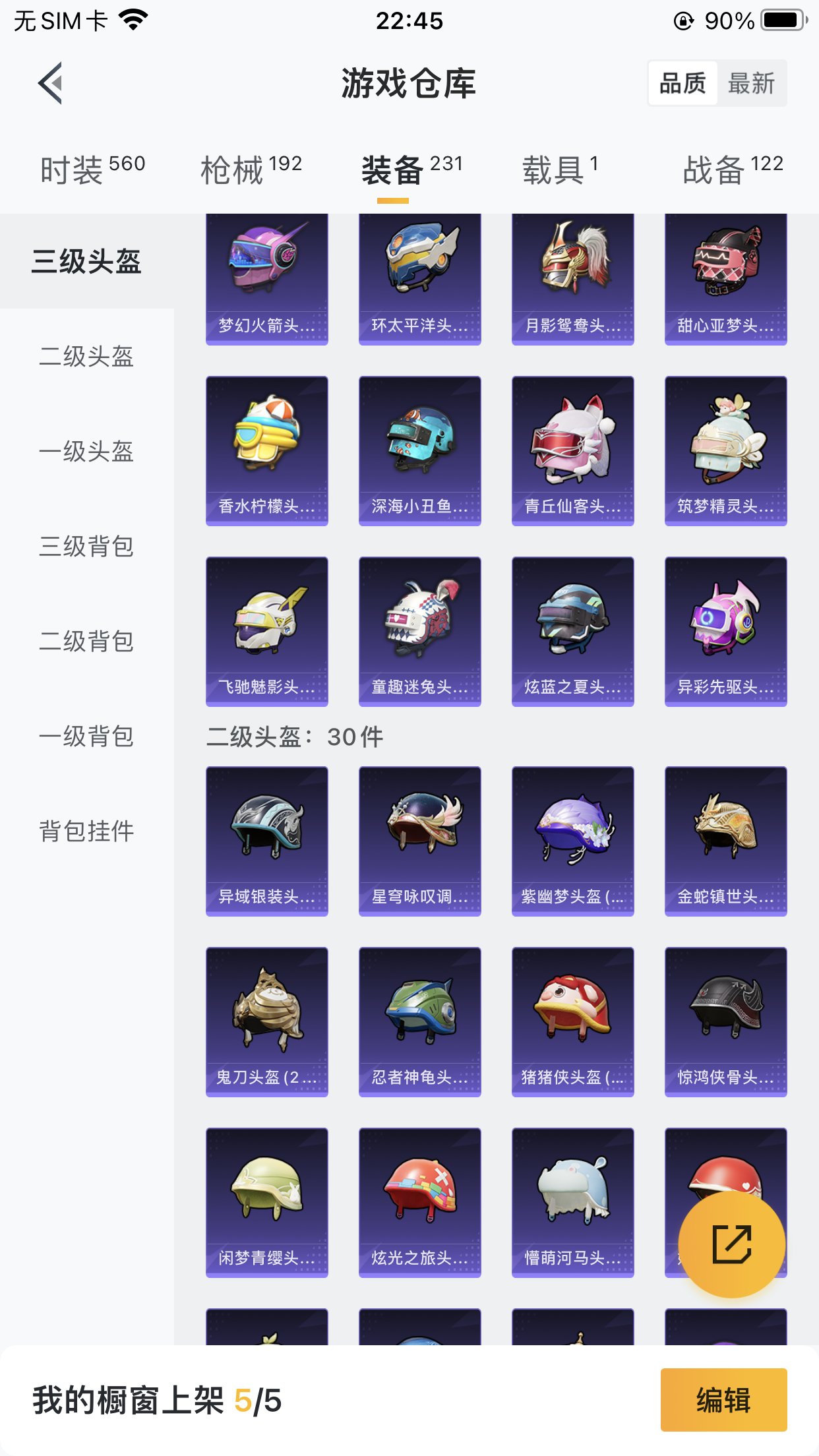The height and width of the screenshot is (1456, 819).
Task: Switch to the 战备 tab
Action: pos(733,170)
